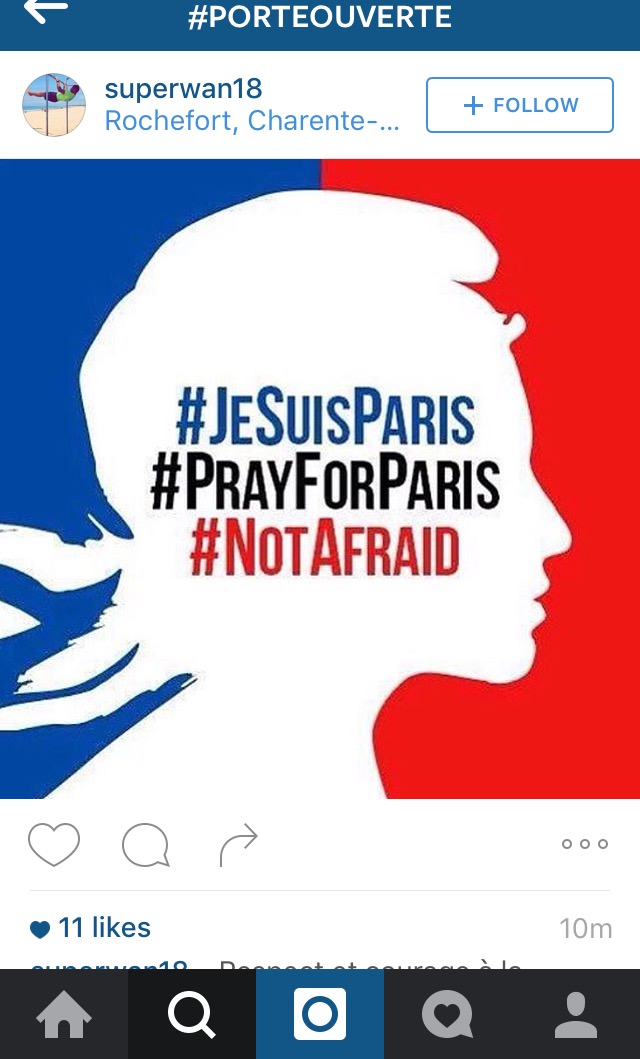Switch to the Activity heart tab
640x1059 pixels.
pyautogui.click(x=447, y=1015)
